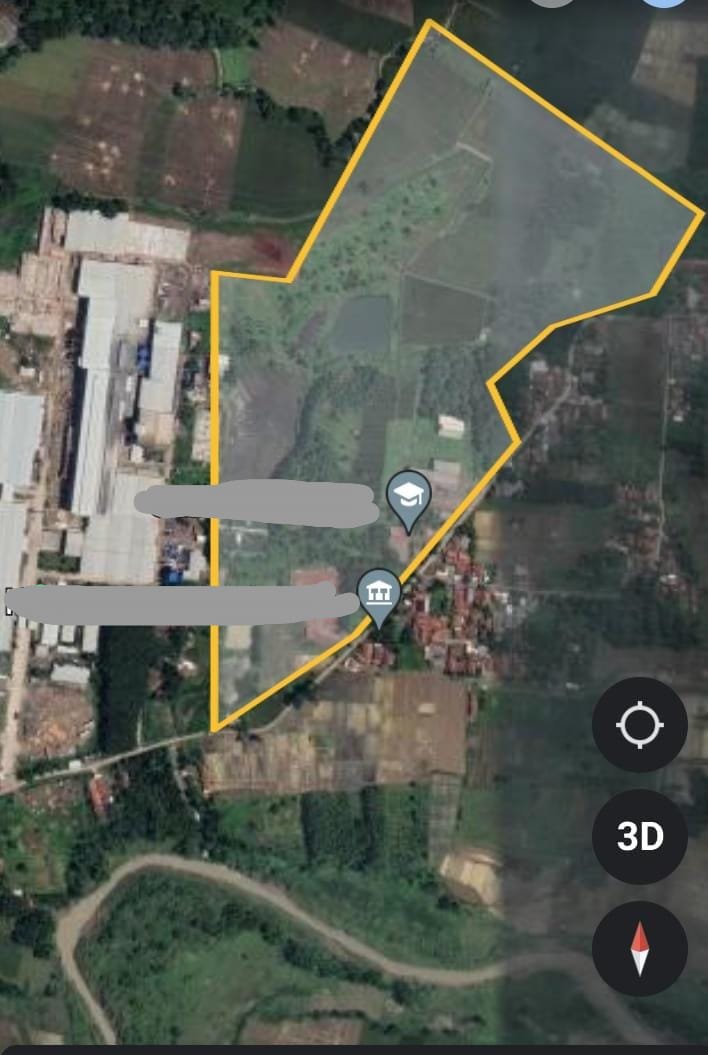
Task: Open the graduation cap school pin
Action: coord(408,495)
